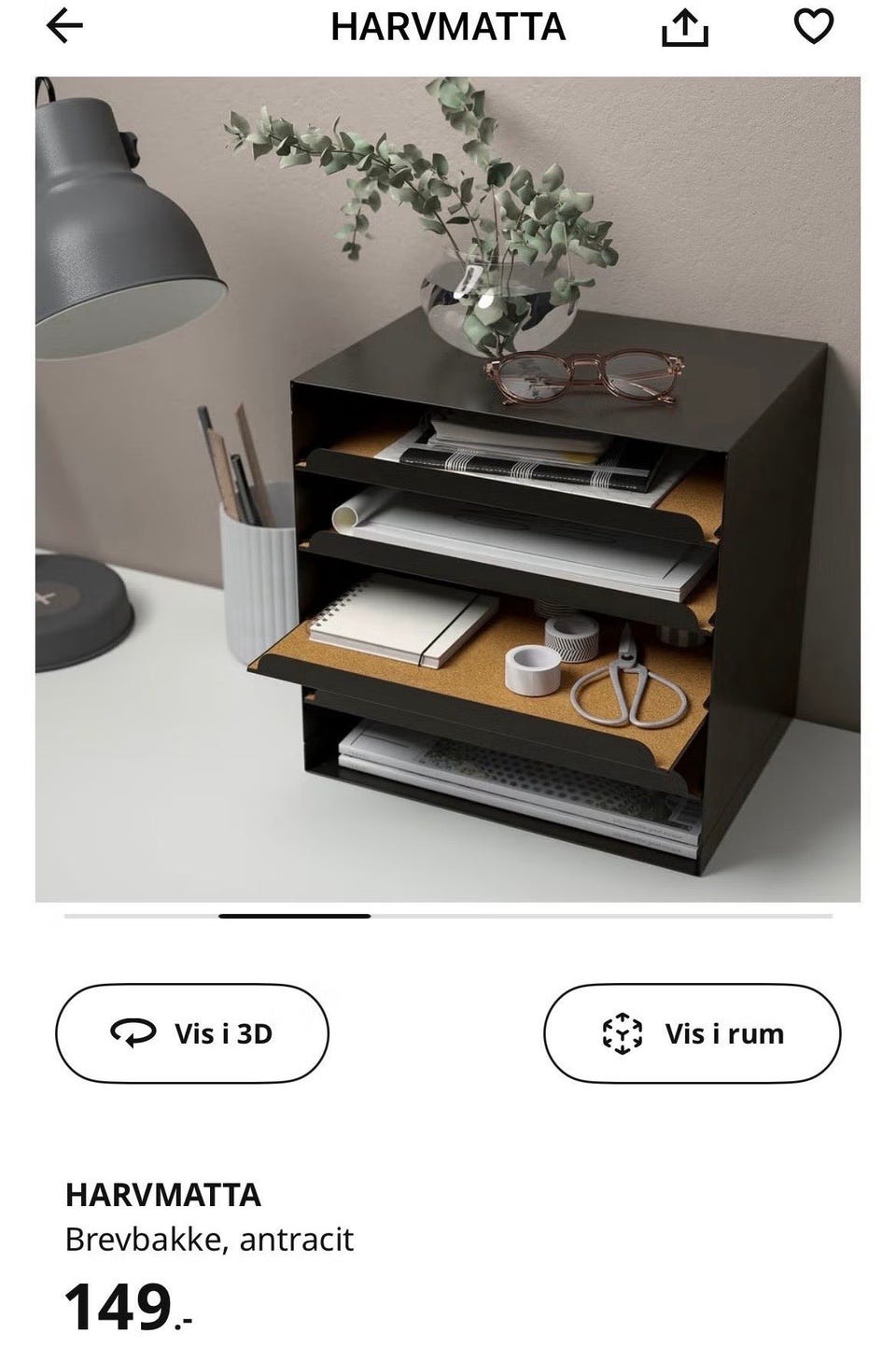Launch 'Vis i rum' augmented reality view
896x1361 pixels.
tap(691, 1033)
